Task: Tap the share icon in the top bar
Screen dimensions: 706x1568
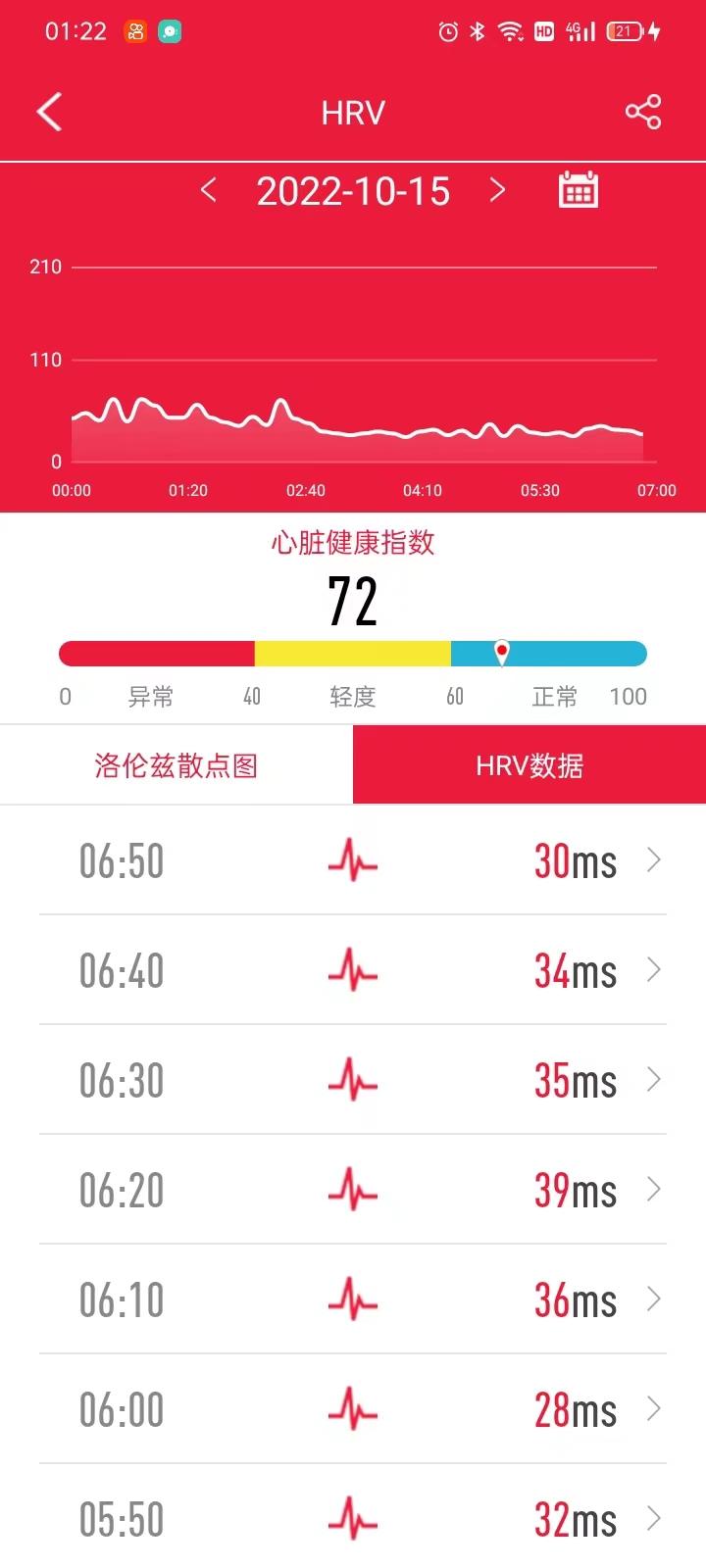Action: (x=642, y=112)
